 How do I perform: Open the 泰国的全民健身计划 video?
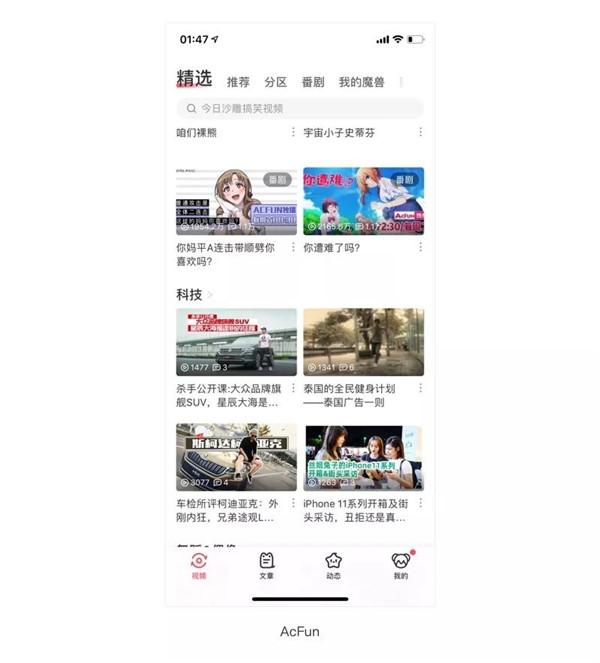(x=363, y=341)
